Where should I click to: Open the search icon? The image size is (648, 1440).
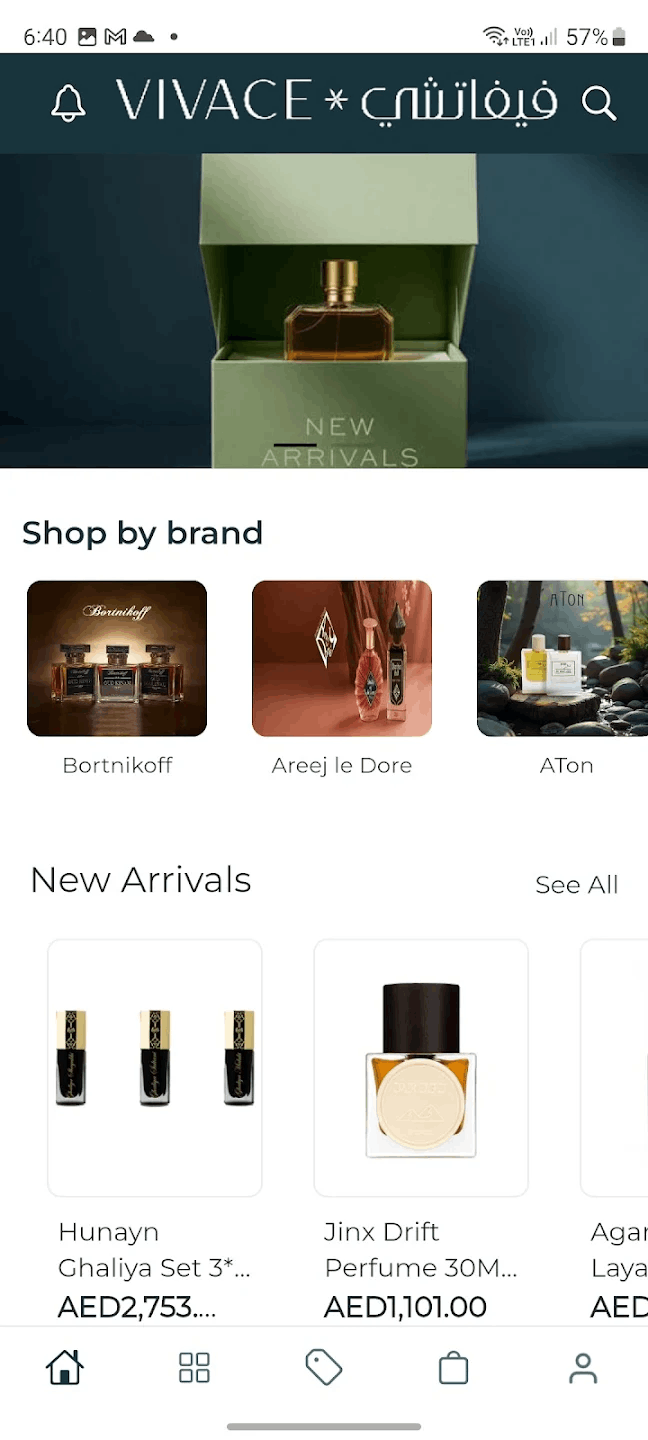[x=598, y=103]
